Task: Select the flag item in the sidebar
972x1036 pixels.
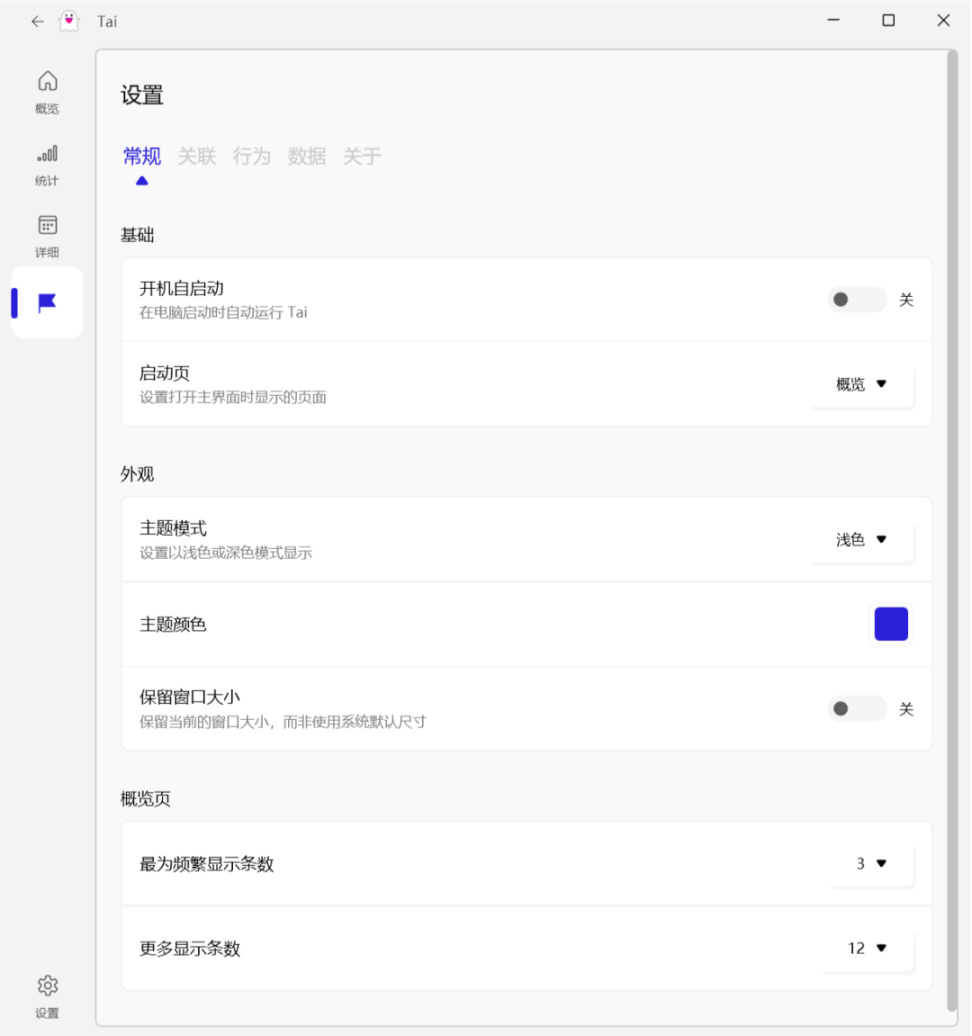Action: [x=47, y=303]
